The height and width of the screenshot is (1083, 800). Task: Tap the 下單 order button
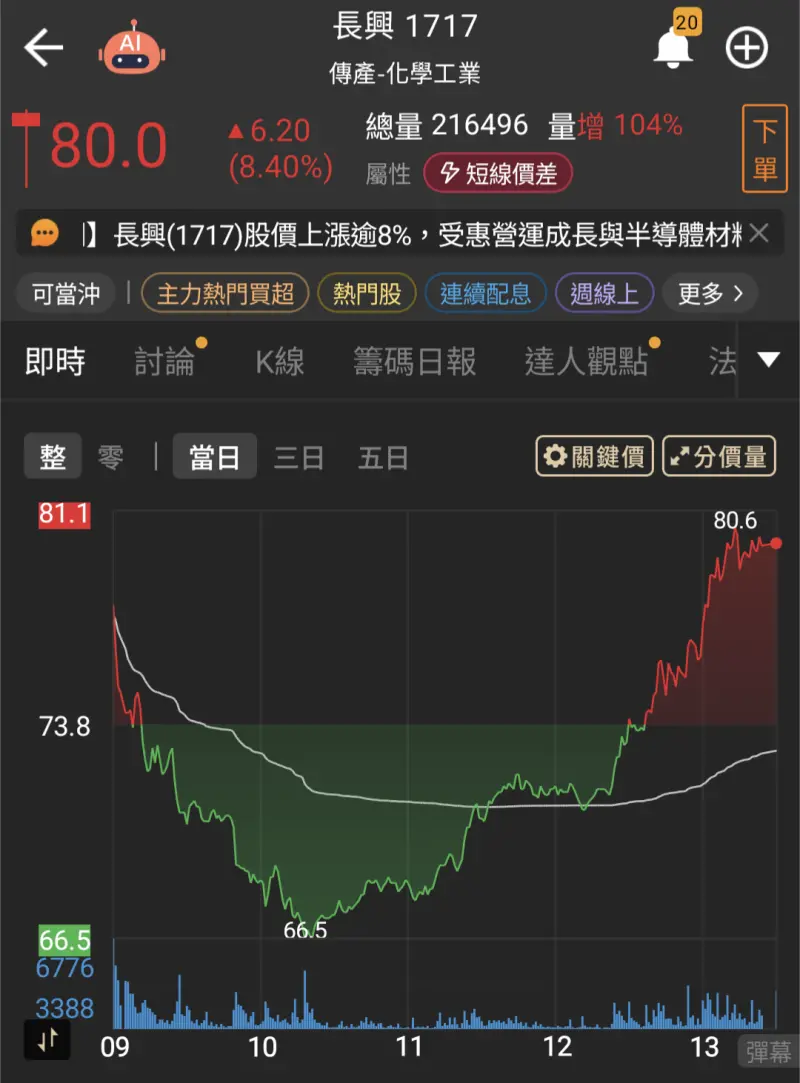764,148
